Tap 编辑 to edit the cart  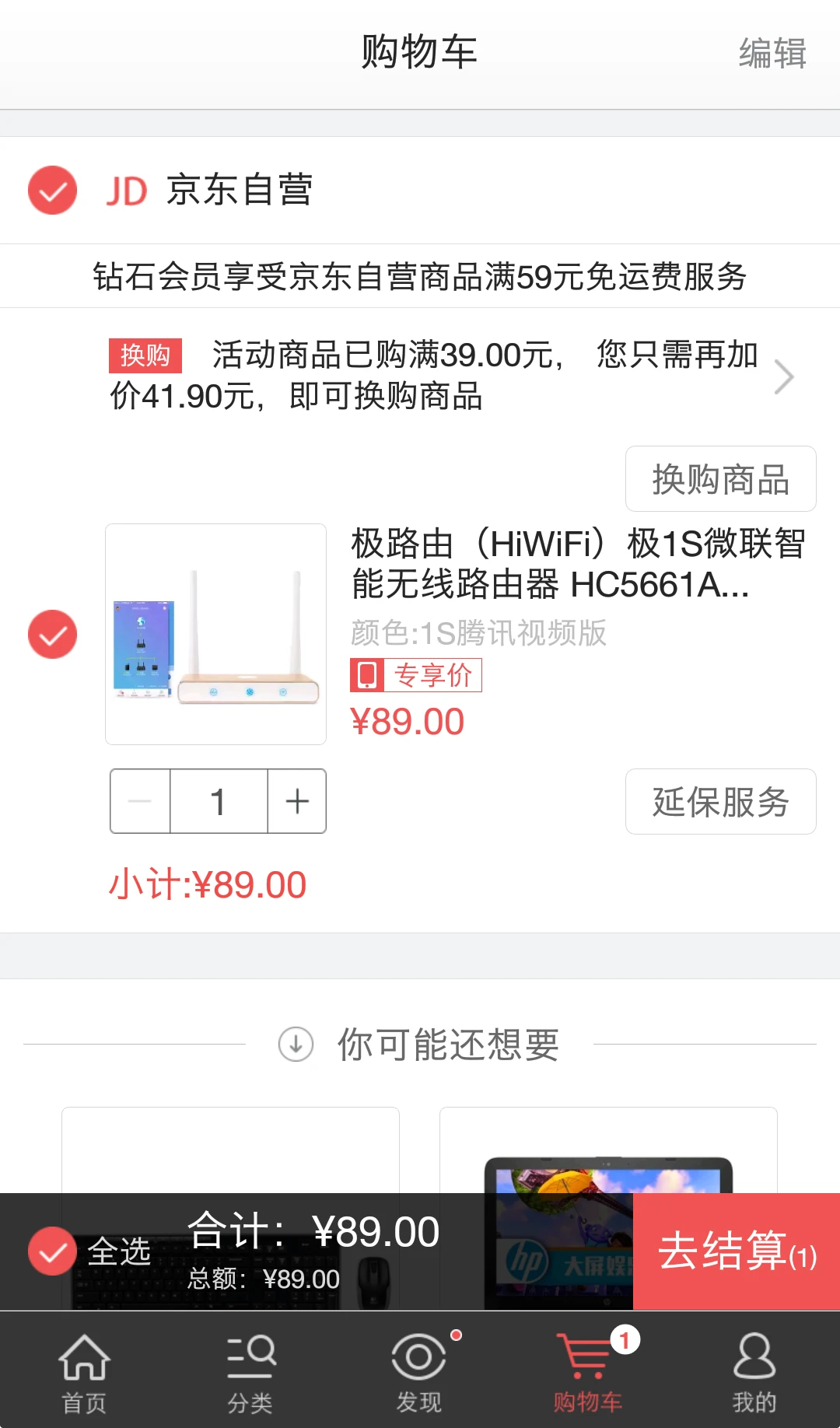click(772, 54)
